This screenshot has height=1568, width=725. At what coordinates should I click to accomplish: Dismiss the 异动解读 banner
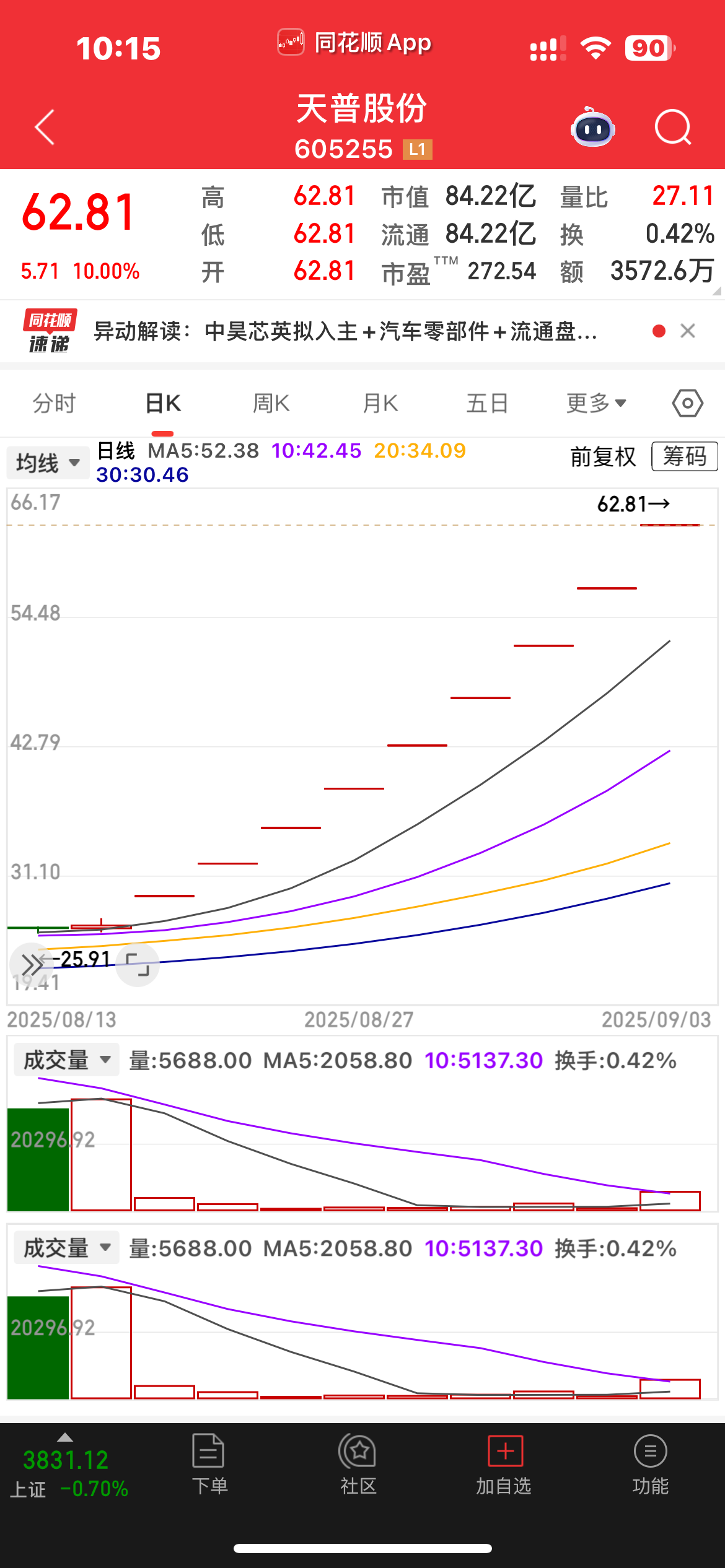click(688, 331)
